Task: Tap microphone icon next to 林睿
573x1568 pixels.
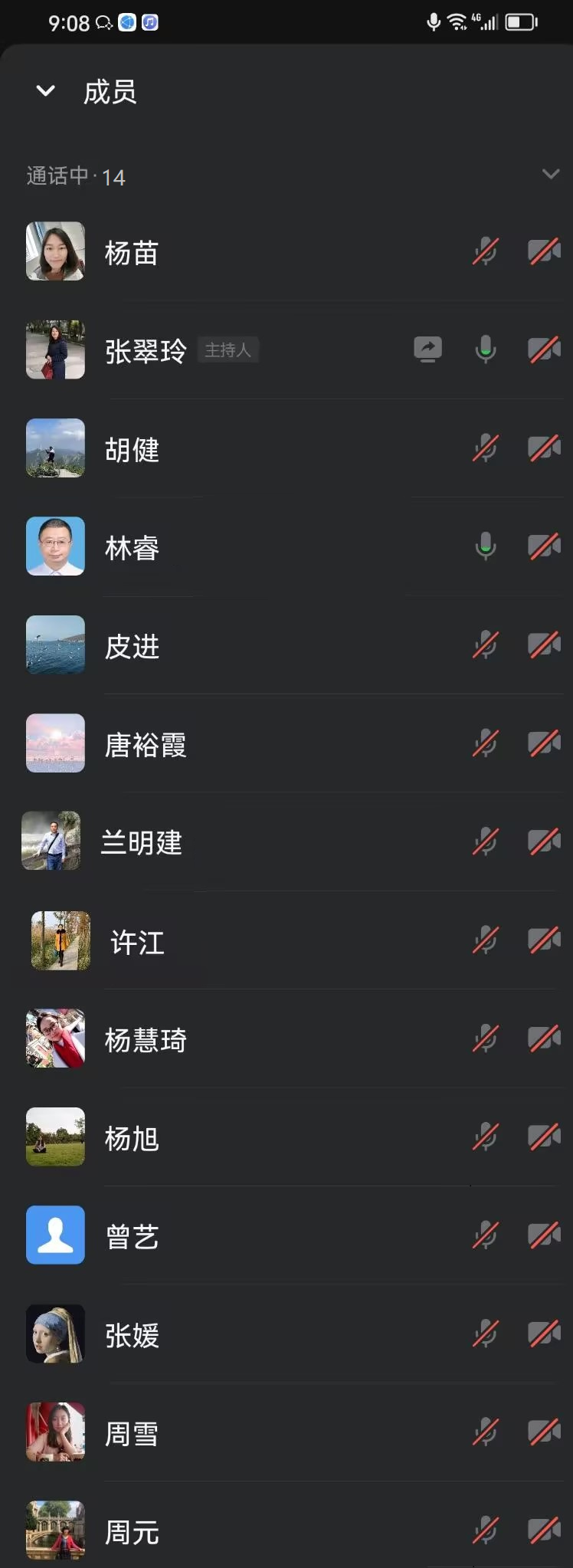Action: pos(485,546)
